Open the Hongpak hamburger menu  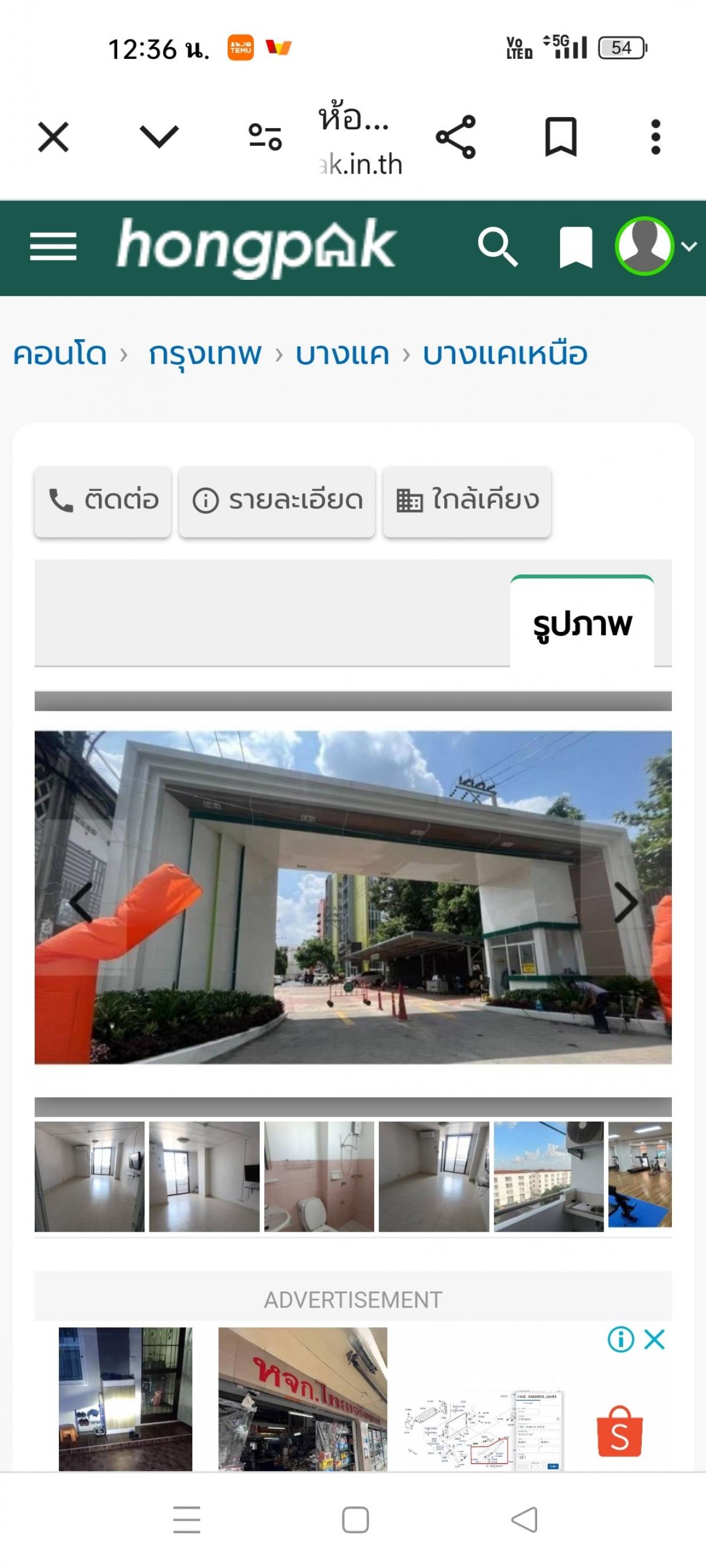(54, 246)
